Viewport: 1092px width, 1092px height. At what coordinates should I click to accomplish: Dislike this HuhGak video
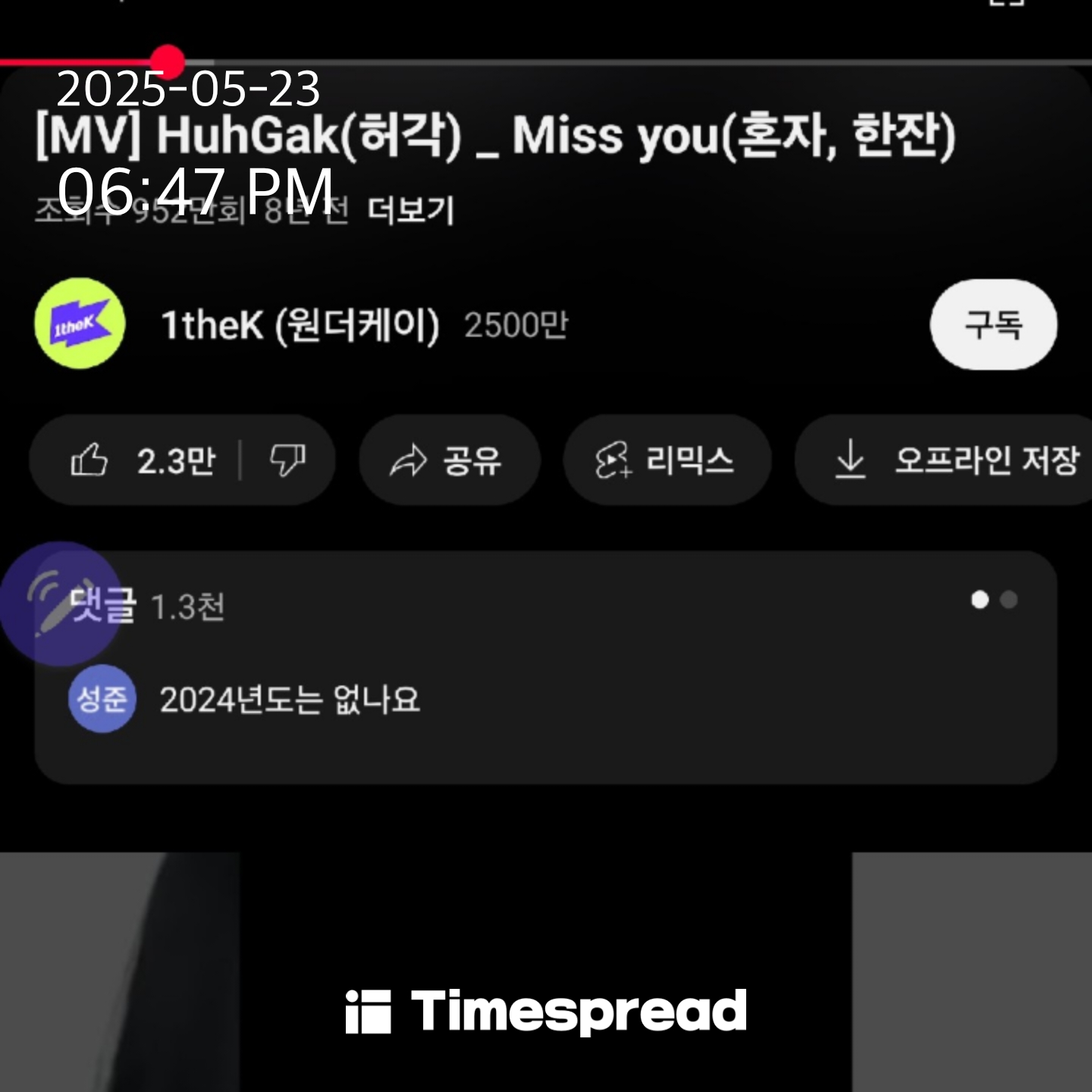[x=287, y=460]
